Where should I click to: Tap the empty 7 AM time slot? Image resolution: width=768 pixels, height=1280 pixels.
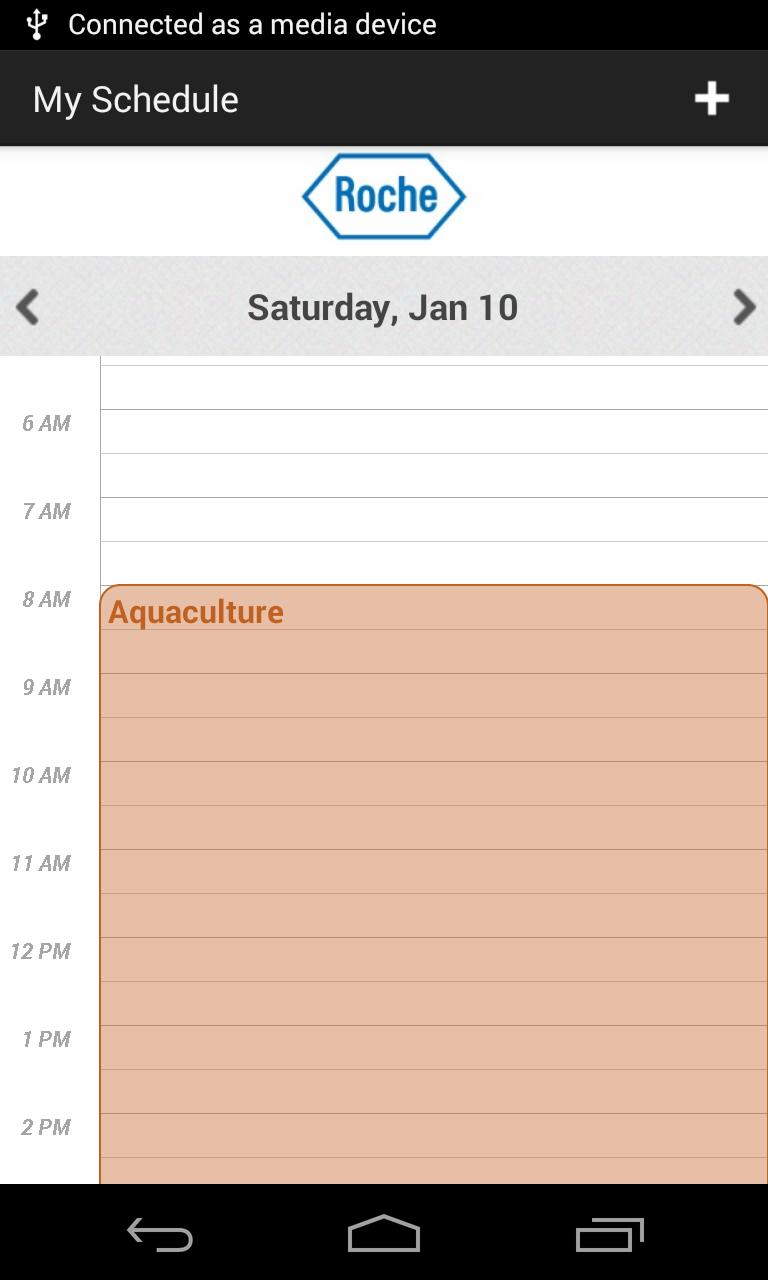pyautogui.click(x=433, y=519)
